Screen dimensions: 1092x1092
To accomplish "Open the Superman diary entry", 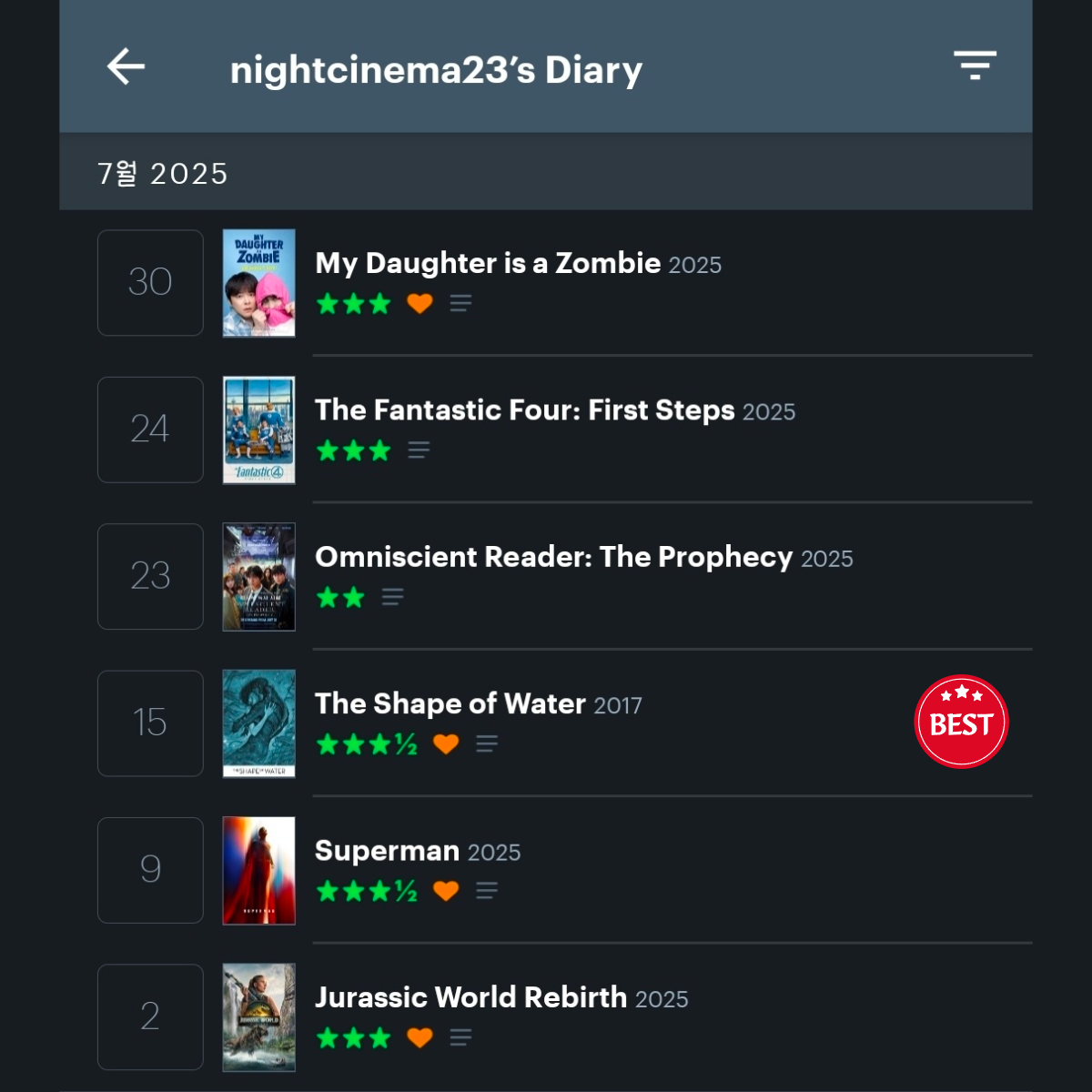I will tap(388, 851).
